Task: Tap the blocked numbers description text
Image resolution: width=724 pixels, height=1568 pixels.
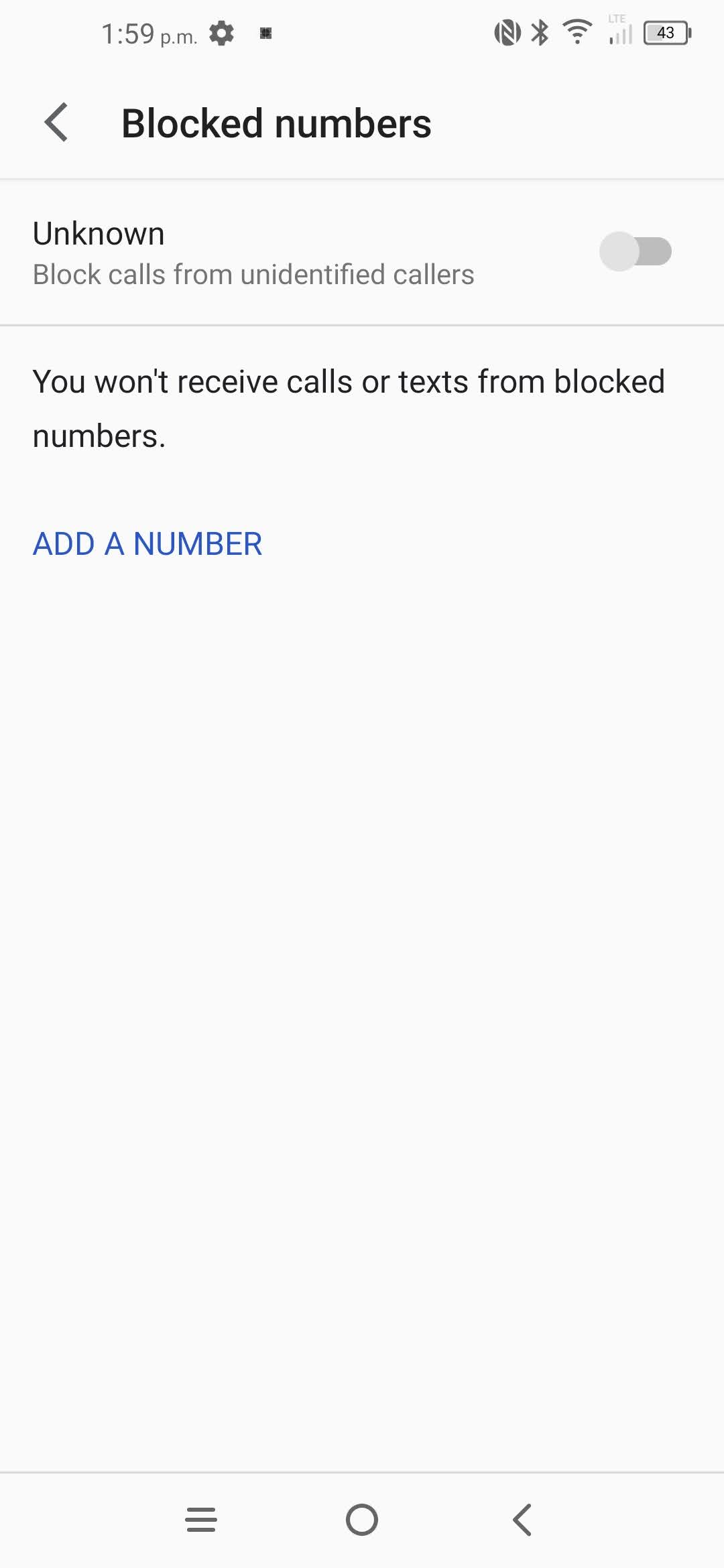Action: click(x=349, y=407)
